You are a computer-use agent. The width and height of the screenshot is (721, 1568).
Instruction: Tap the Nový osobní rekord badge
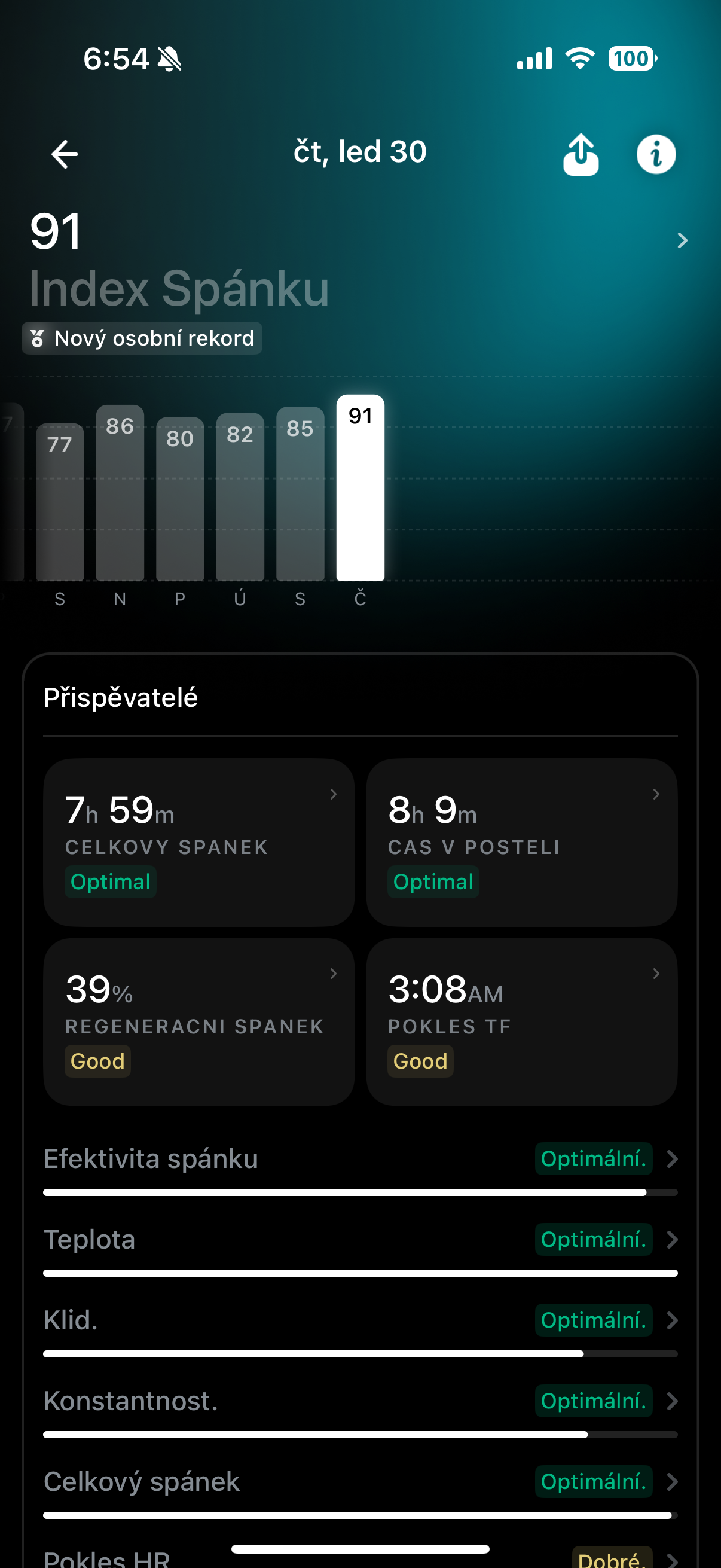click(142, 338)
